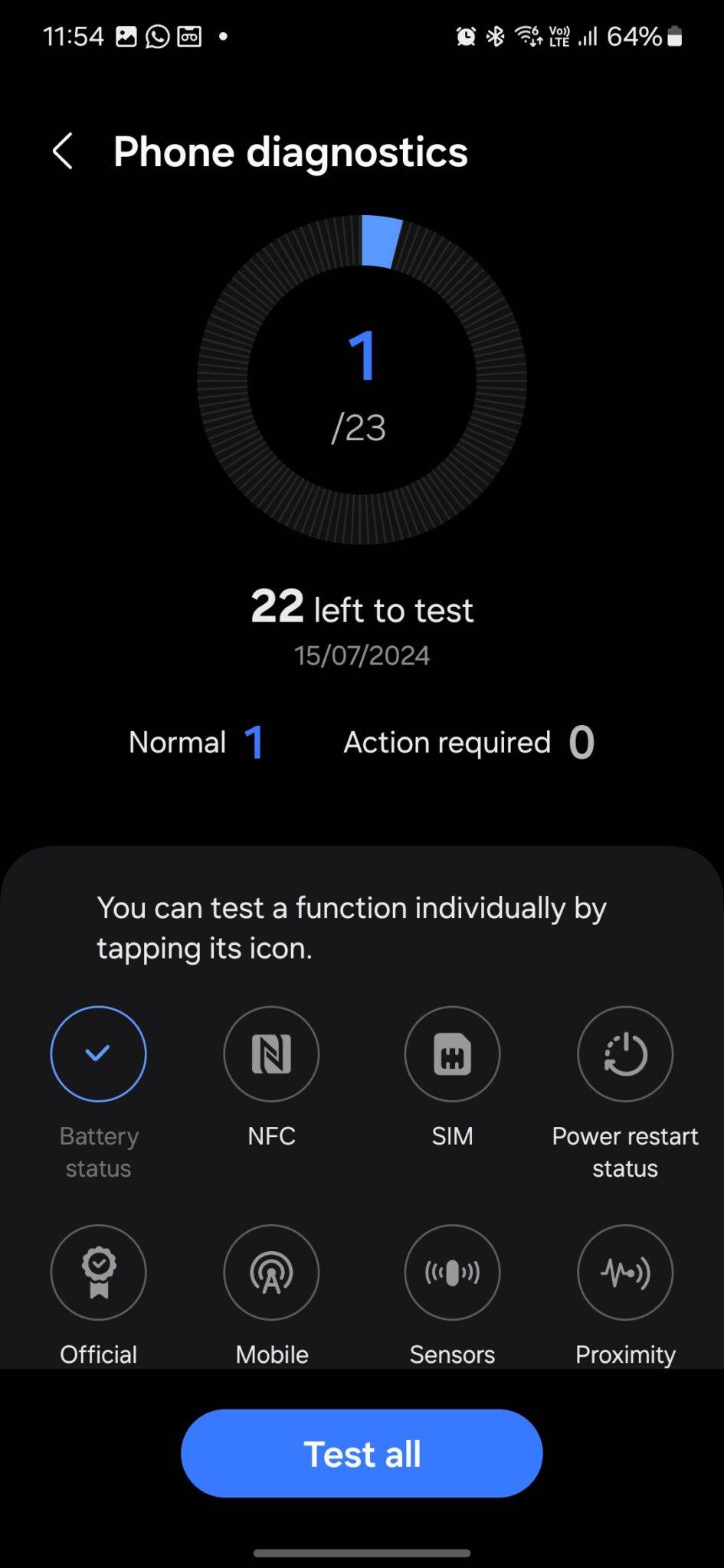Run the Sensors test
Viewport: 724px width, 1568px height.
tap(453, 1272)
